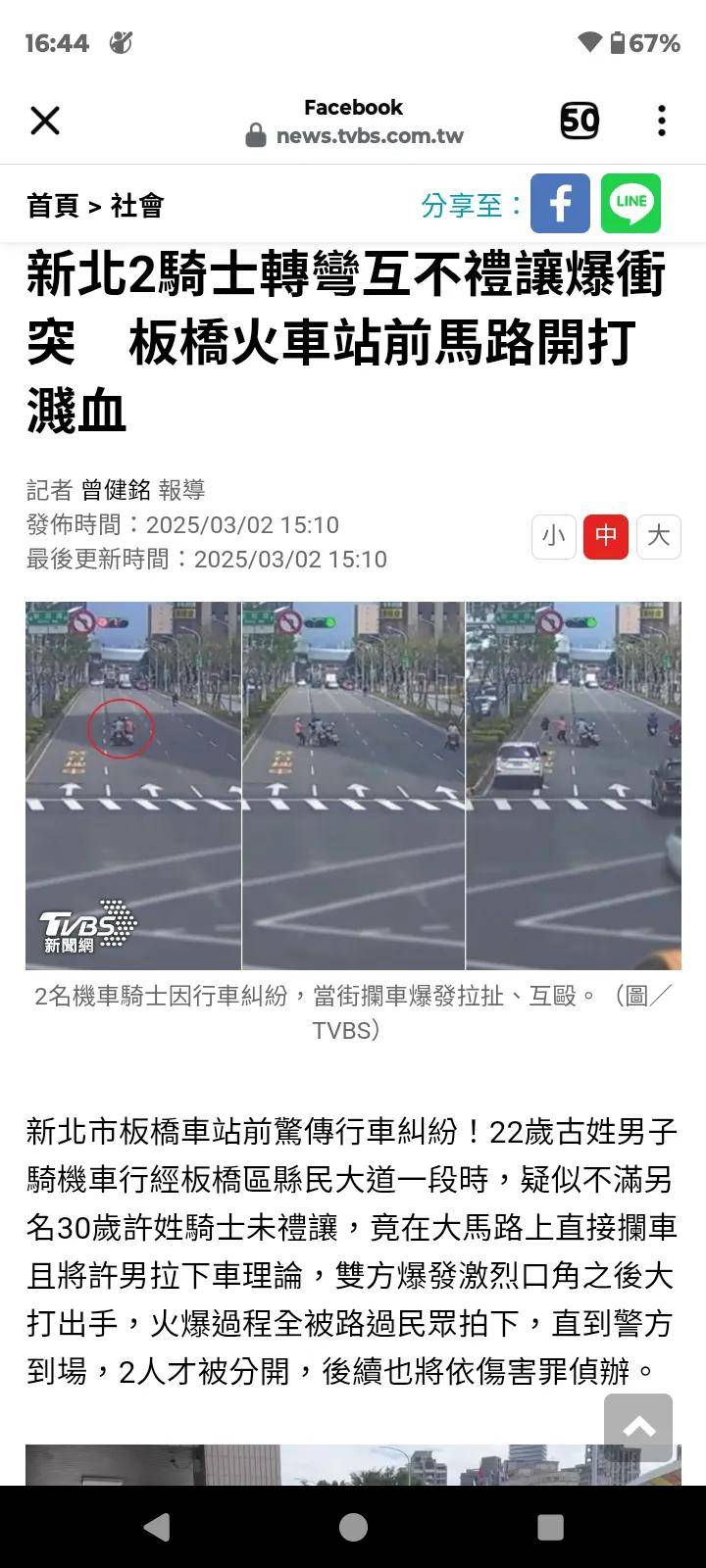The image size is (706, 1568).
Task: Open the browser overflow menu
Action: (662, 122)
